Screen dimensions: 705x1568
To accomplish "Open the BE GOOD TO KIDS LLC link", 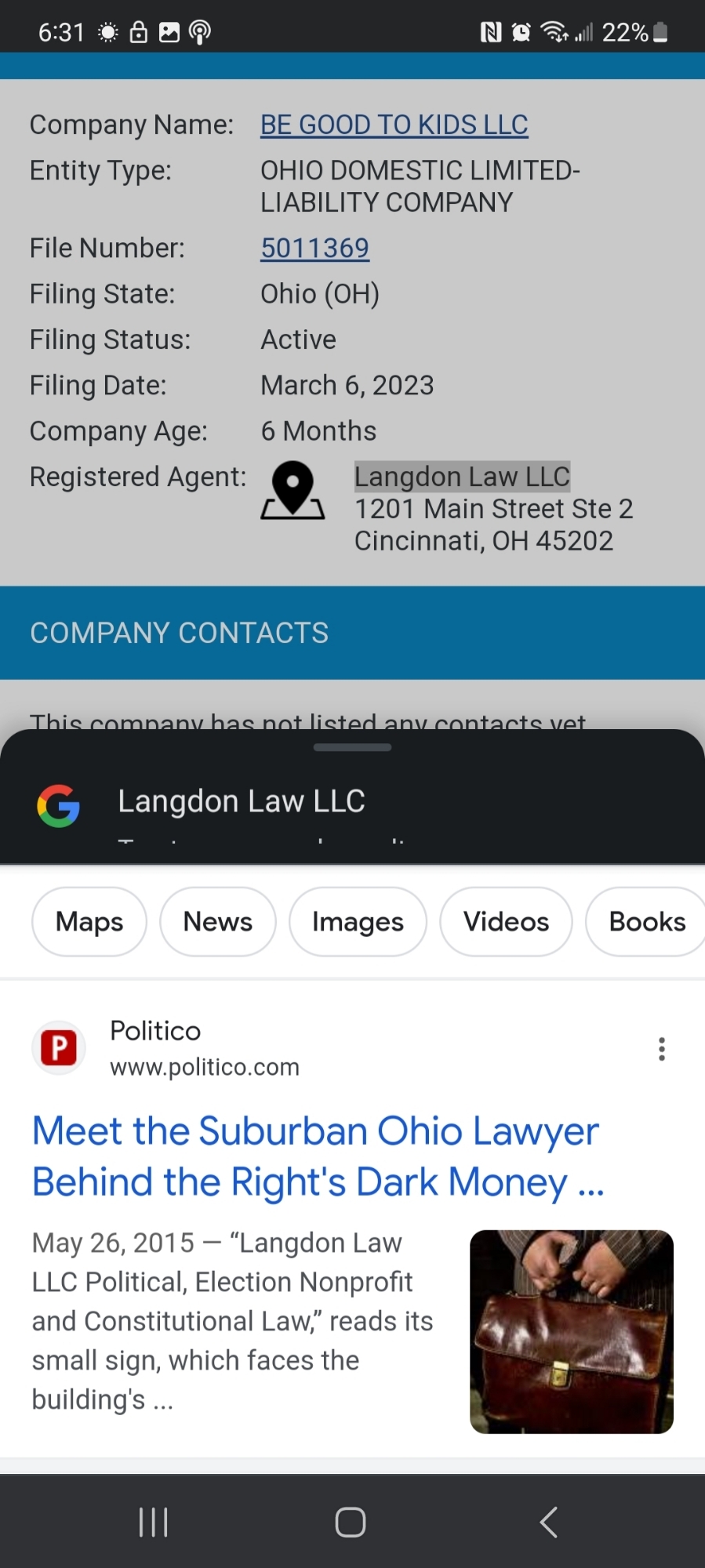I will pos(394,125).
